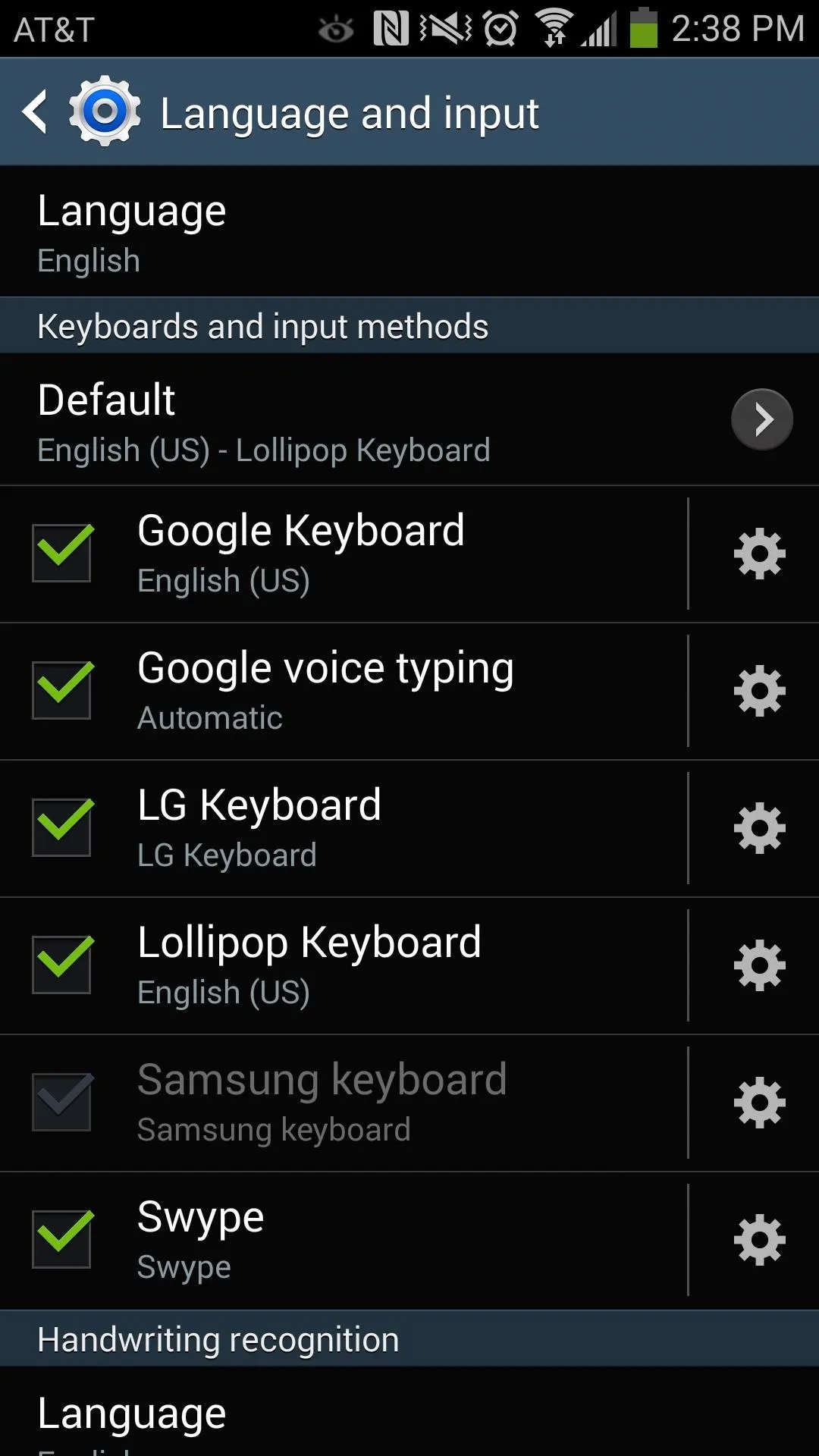Uncheck the Swype checkbox
Viewport: 819px width, 1456px height.
coord(62,1239)
